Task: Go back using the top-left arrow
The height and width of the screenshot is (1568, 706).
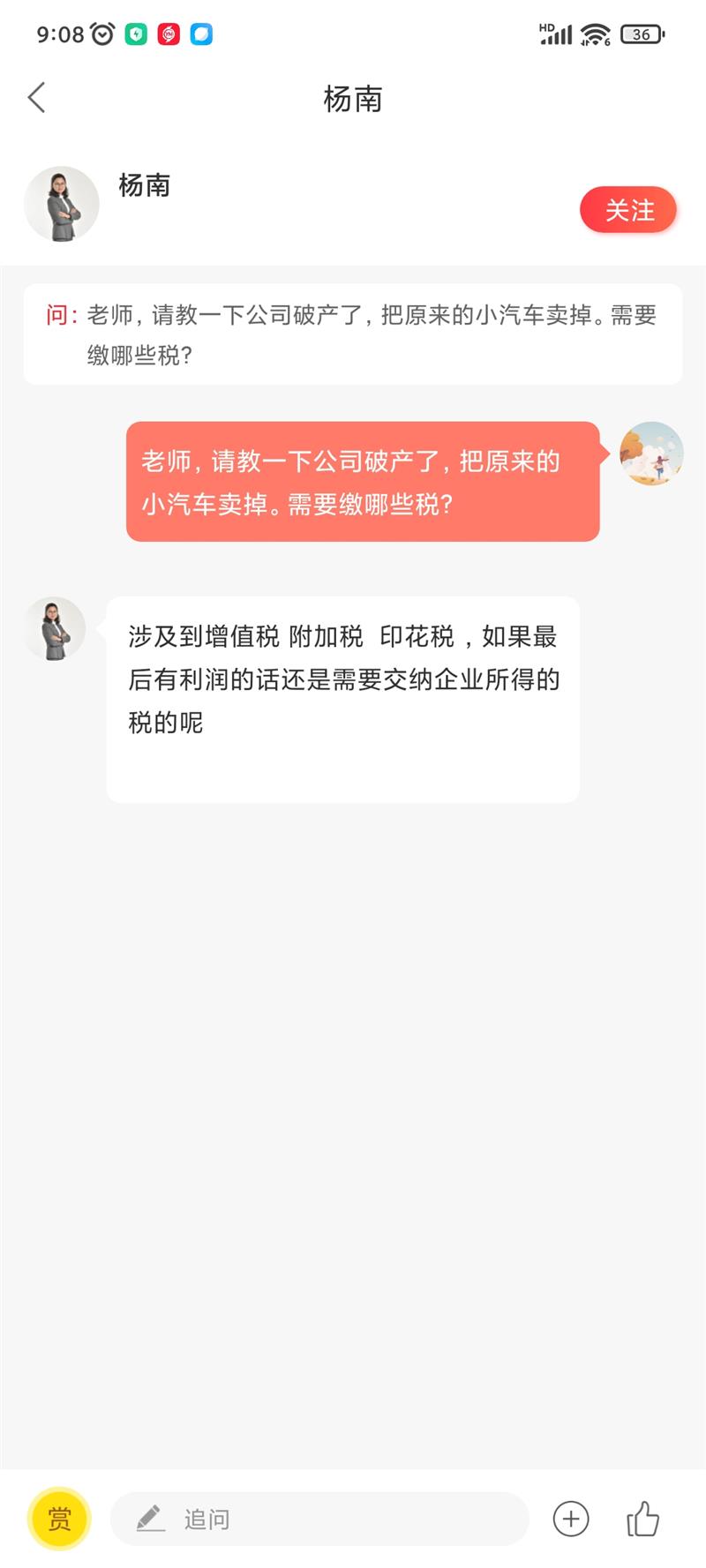Action: tap(37, 98)
